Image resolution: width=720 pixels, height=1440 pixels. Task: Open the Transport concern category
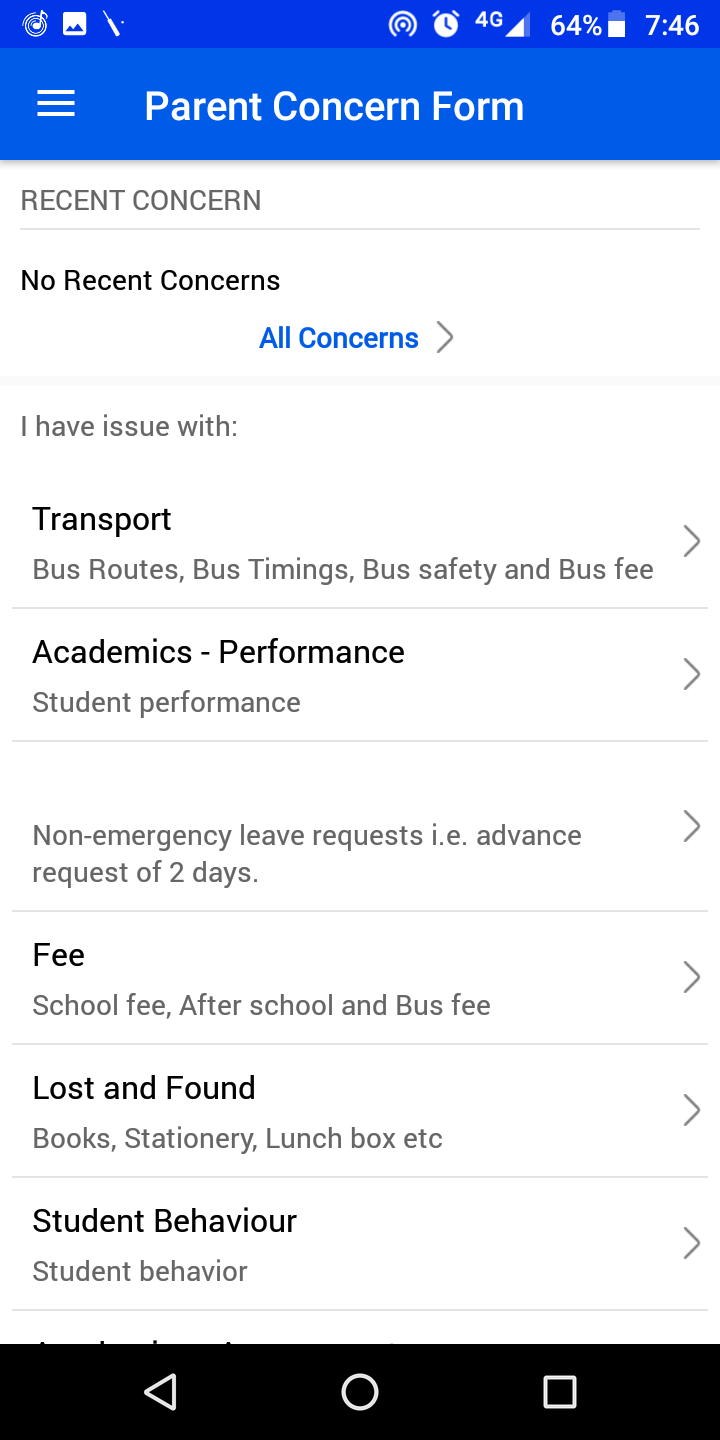tap(360, 542)
